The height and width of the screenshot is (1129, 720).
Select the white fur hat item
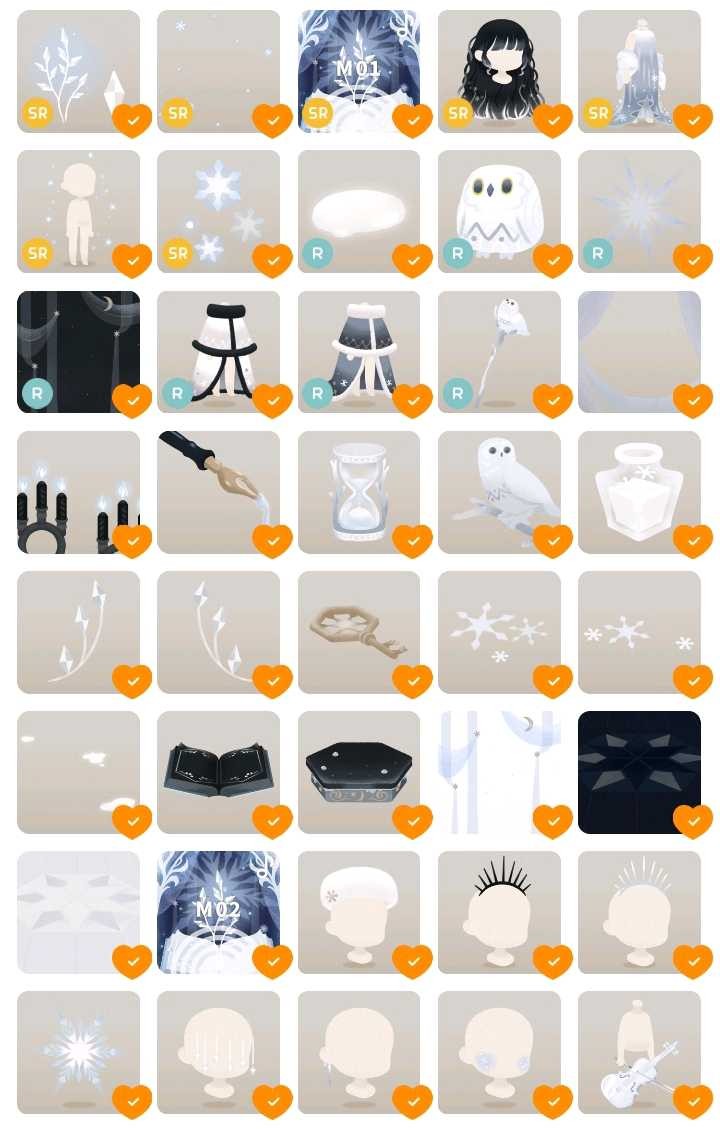tap(358, 911)
